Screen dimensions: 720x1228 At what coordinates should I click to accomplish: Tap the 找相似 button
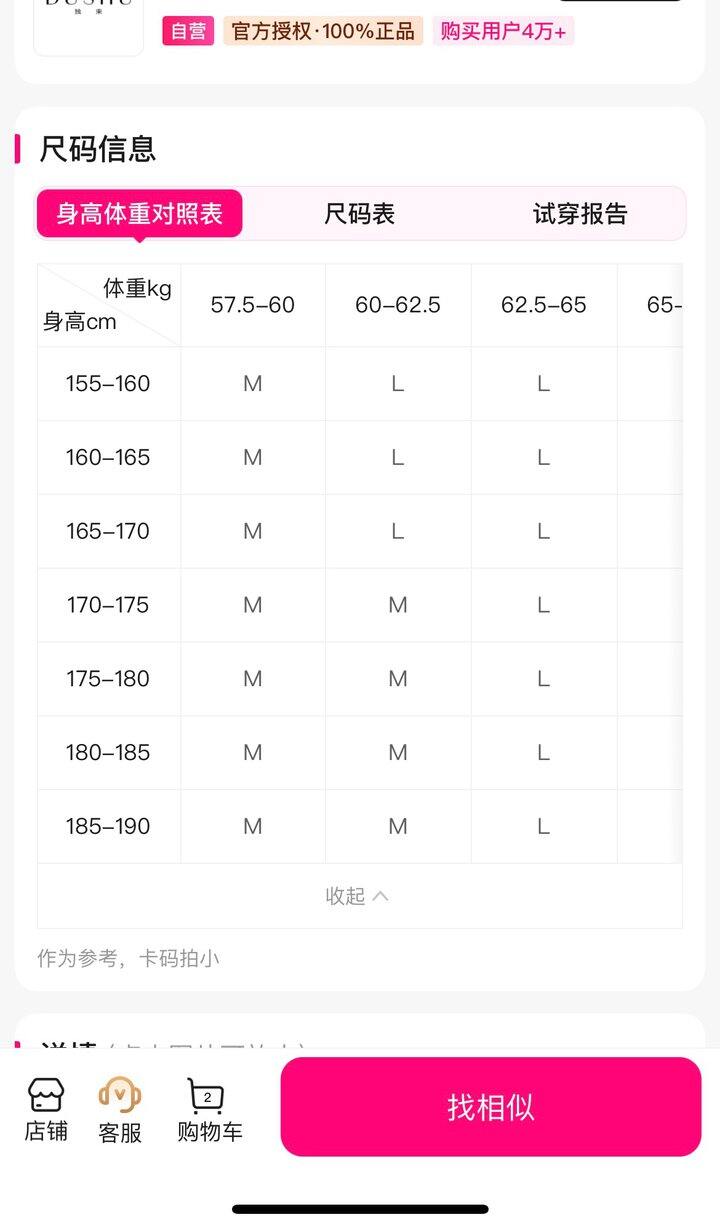(x=490, y=1107)
